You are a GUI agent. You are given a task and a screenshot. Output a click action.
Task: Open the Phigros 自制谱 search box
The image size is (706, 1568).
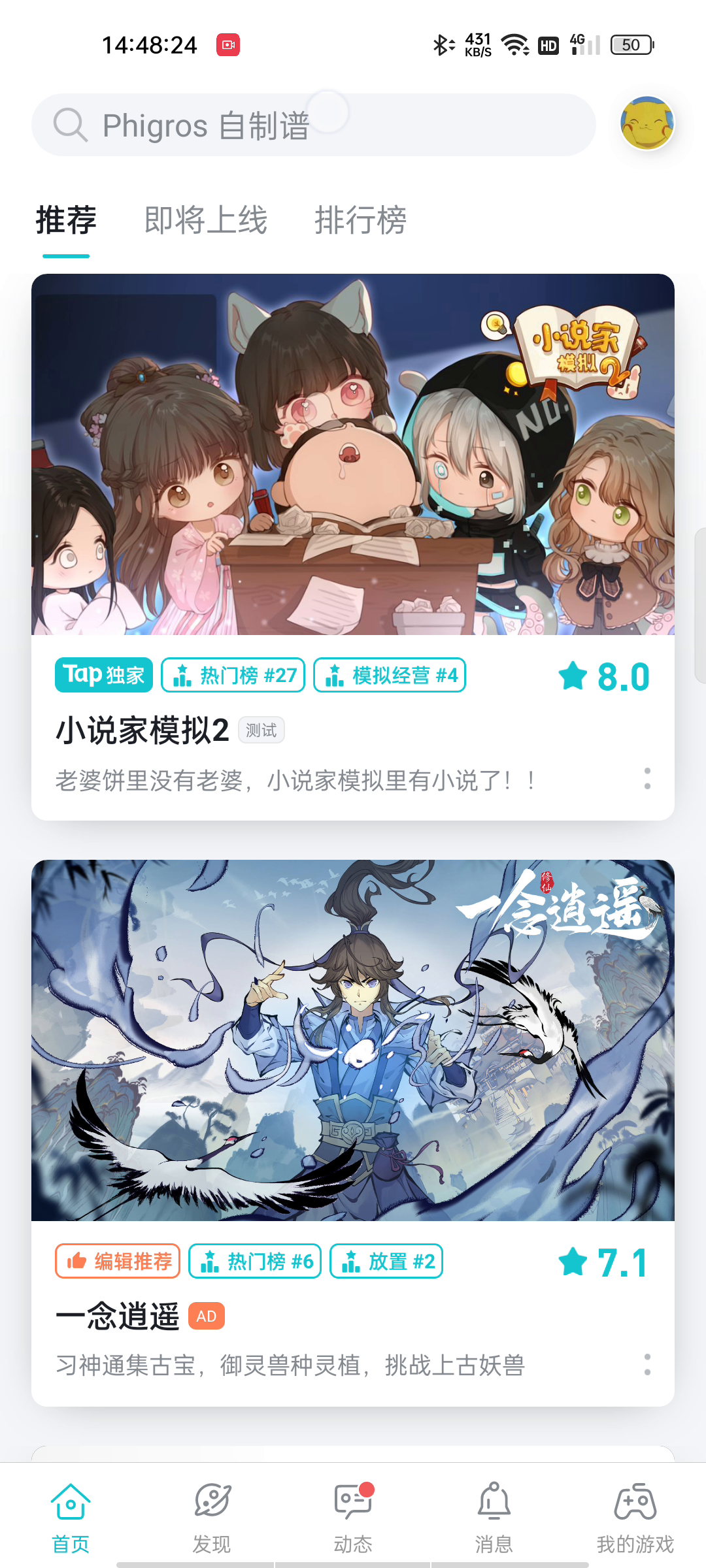click(x=314, y=125)
